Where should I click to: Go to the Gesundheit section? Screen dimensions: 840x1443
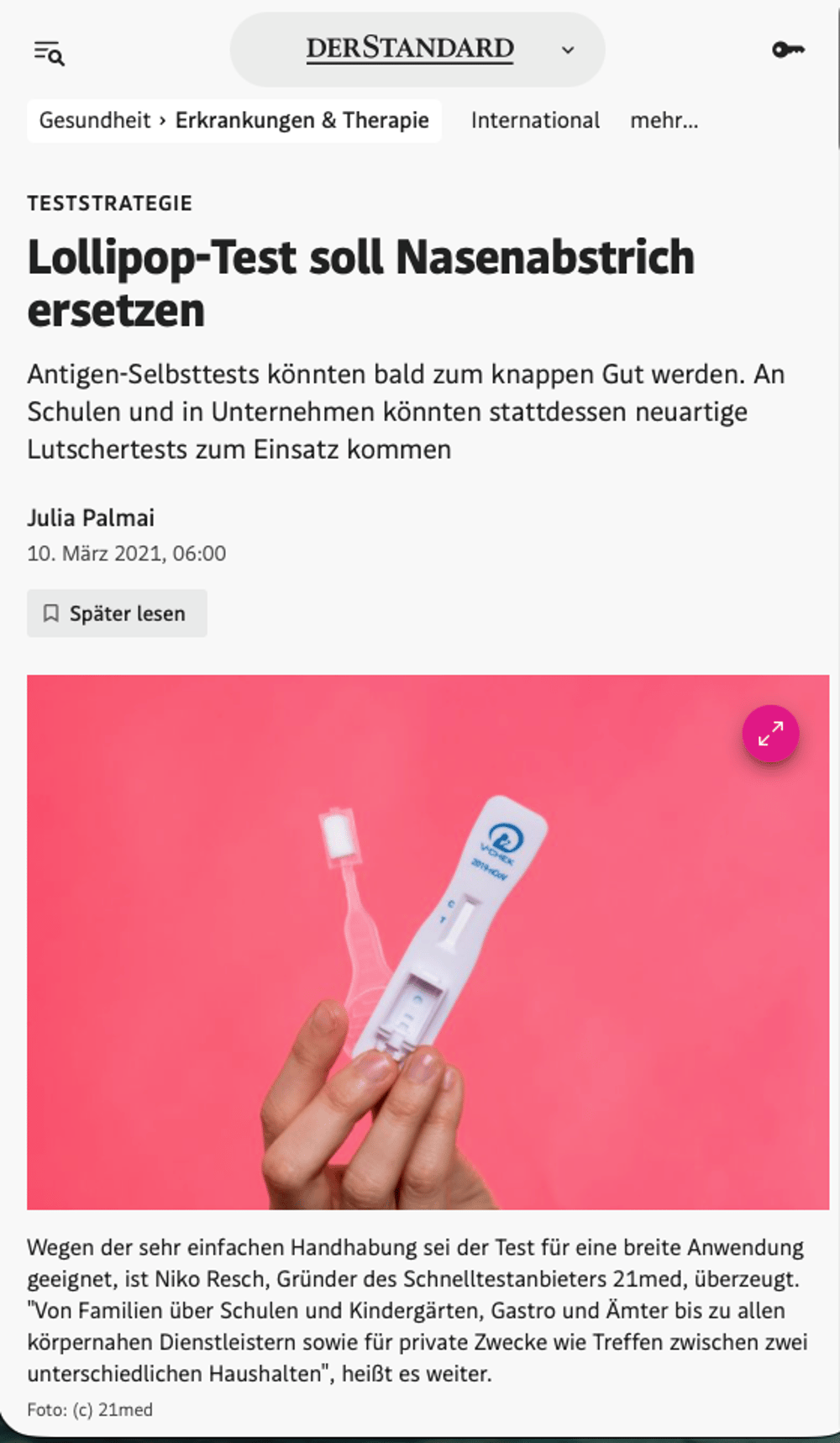click(95, 120)
